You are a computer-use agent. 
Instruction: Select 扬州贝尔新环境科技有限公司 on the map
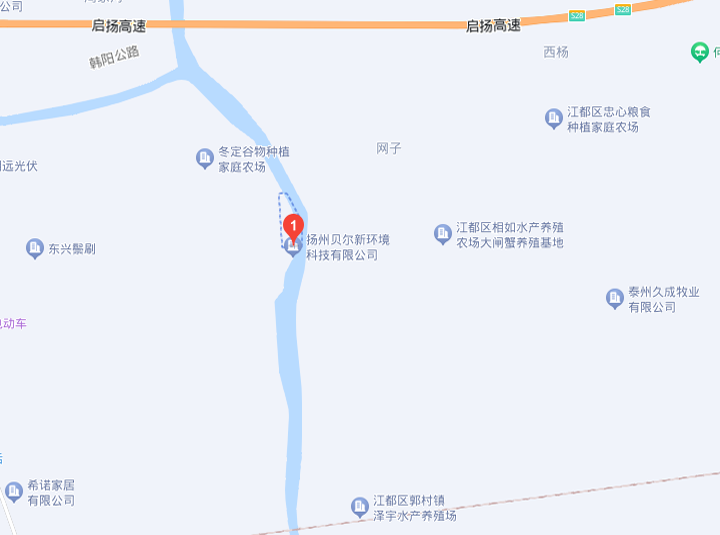pyautogui.click(x=347, y=247)
